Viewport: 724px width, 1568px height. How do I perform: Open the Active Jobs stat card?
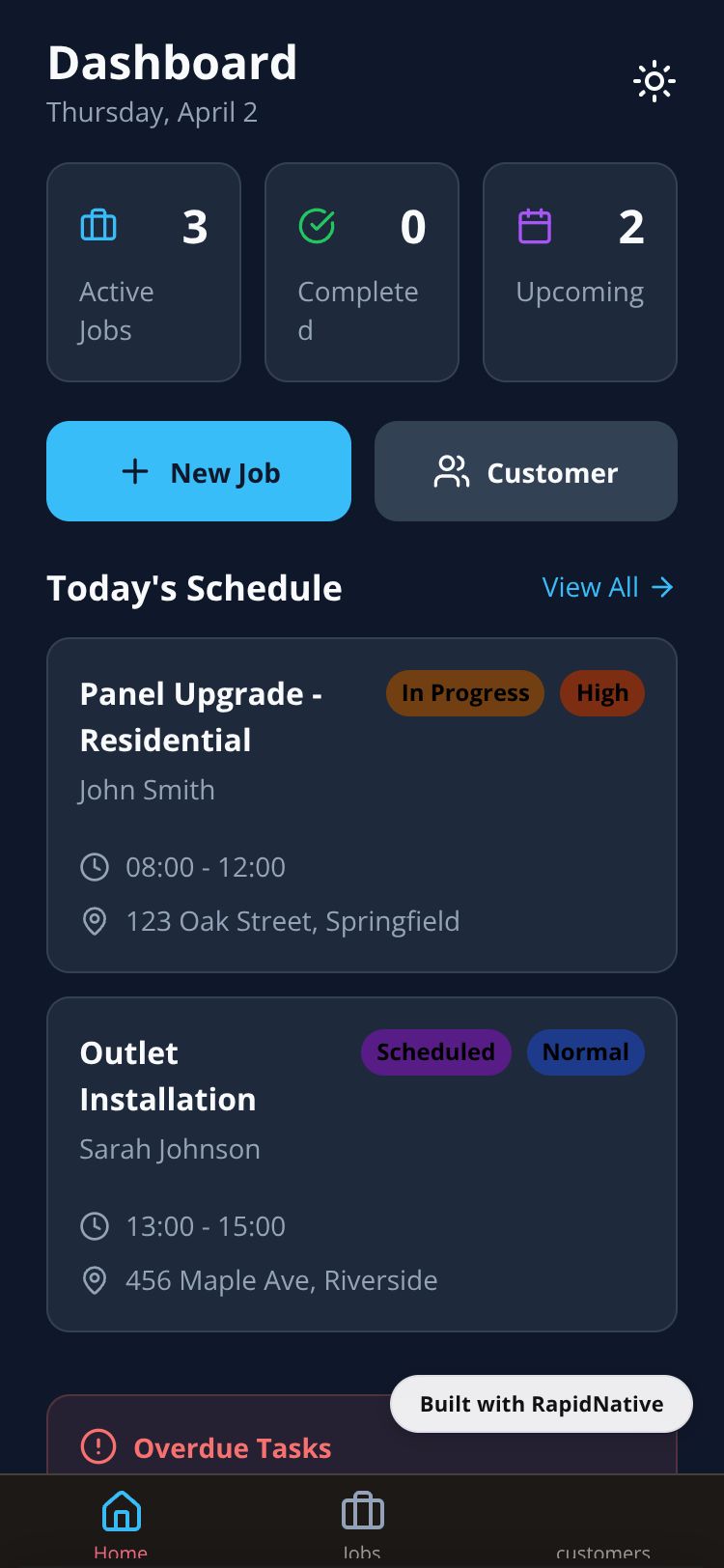tap(144, 272)
